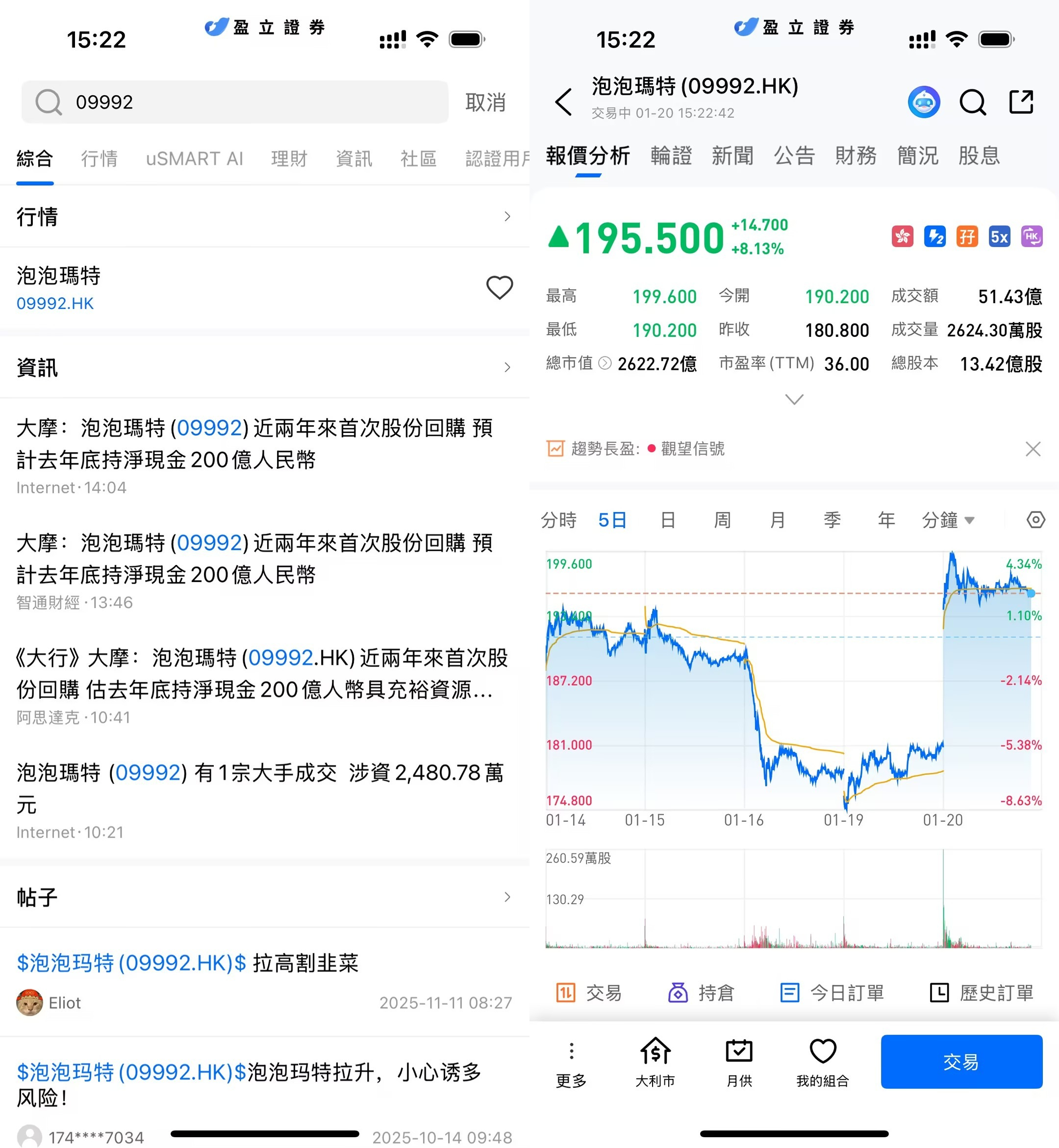Open the AI robot assistant icon

[x=924, y=102]
